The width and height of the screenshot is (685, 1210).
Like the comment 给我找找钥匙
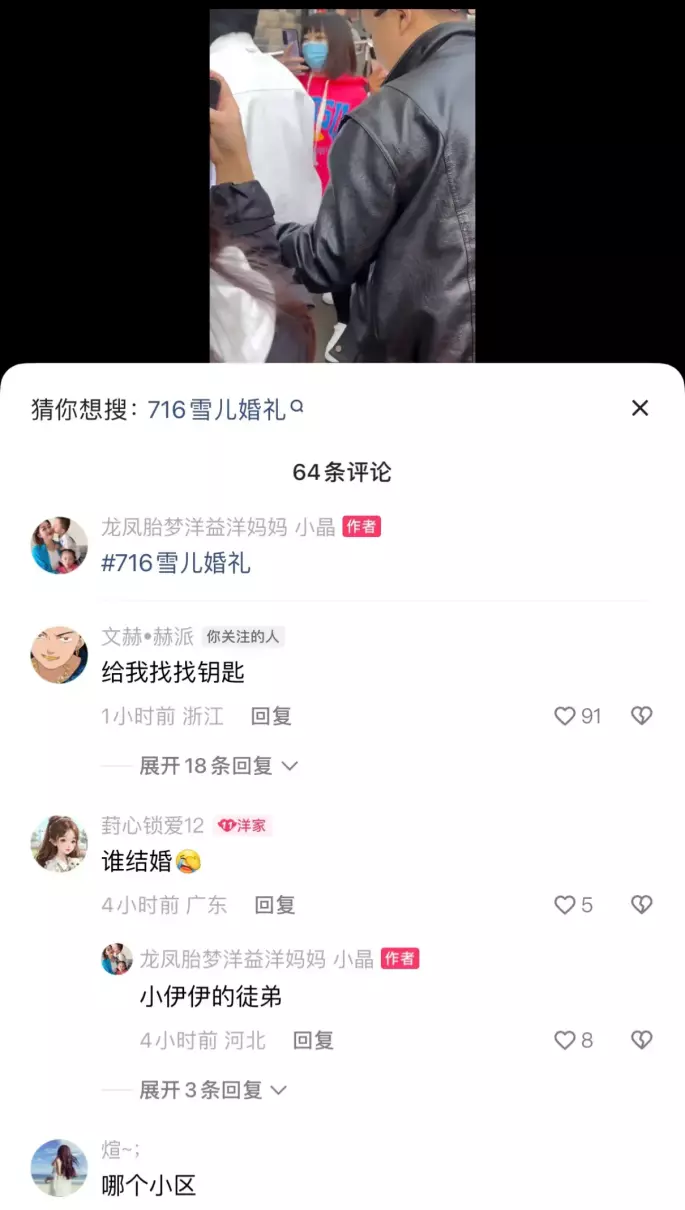pyautogui.click(x=578, y=716)
